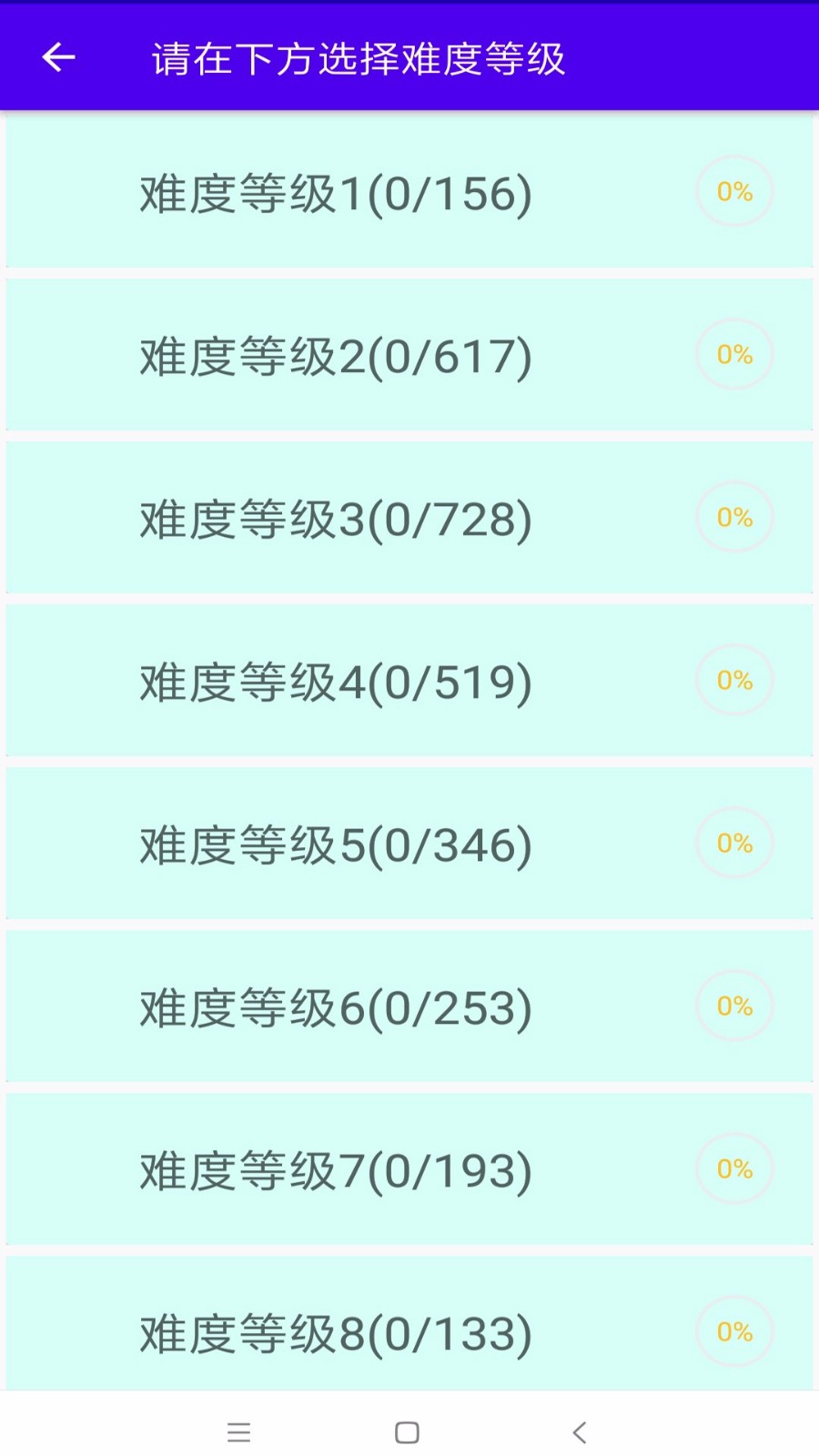Select the 难度等级4 row
Screen dimensions: 819x1456
[x=337, y=680]
